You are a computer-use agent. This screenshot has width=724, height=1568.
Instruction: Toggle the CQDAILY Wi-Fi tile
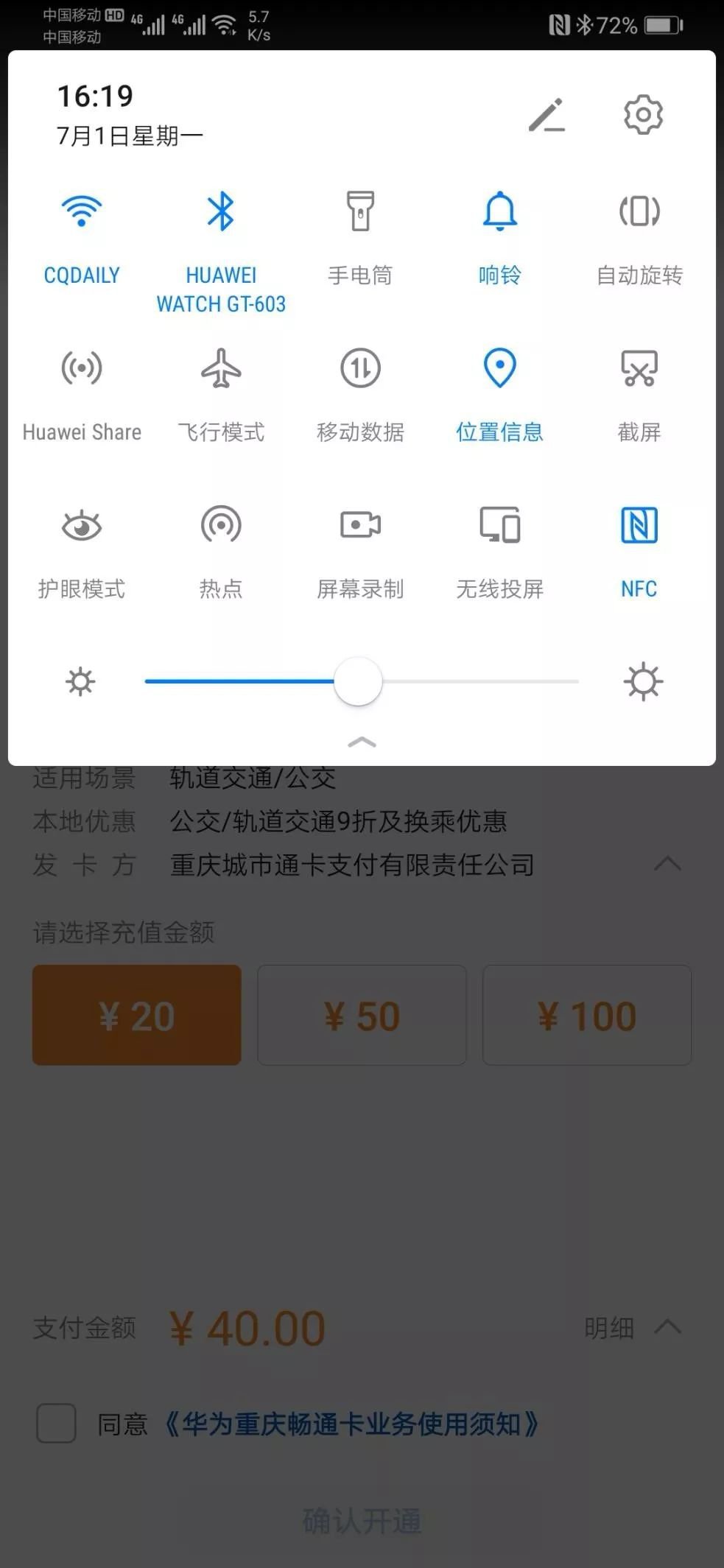82,212
